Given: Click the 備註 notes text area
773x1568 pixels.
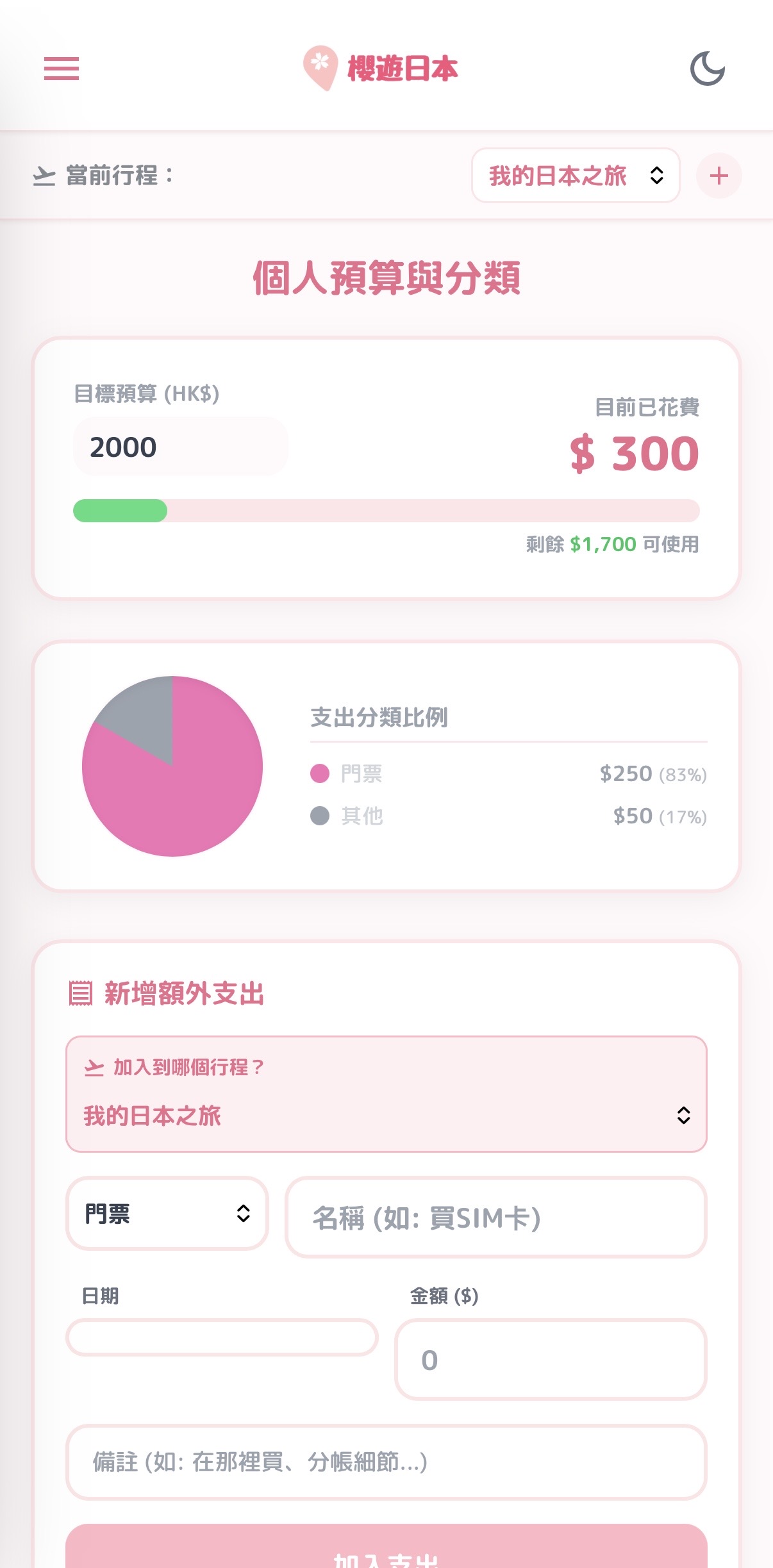Looking at the screenshot, I should coord(385,1464).
